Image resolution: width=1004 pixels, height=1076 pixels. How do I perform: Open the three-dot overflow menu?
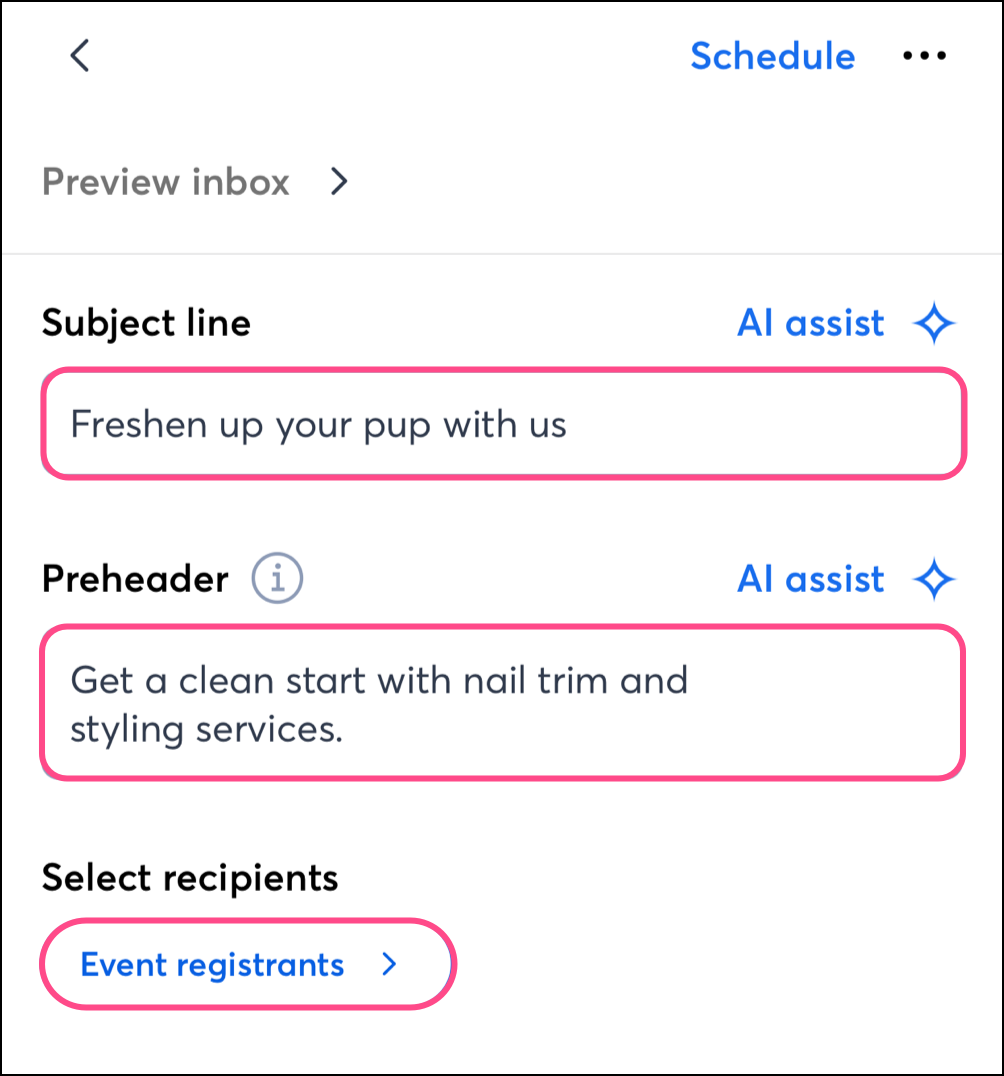coord(924,56)
